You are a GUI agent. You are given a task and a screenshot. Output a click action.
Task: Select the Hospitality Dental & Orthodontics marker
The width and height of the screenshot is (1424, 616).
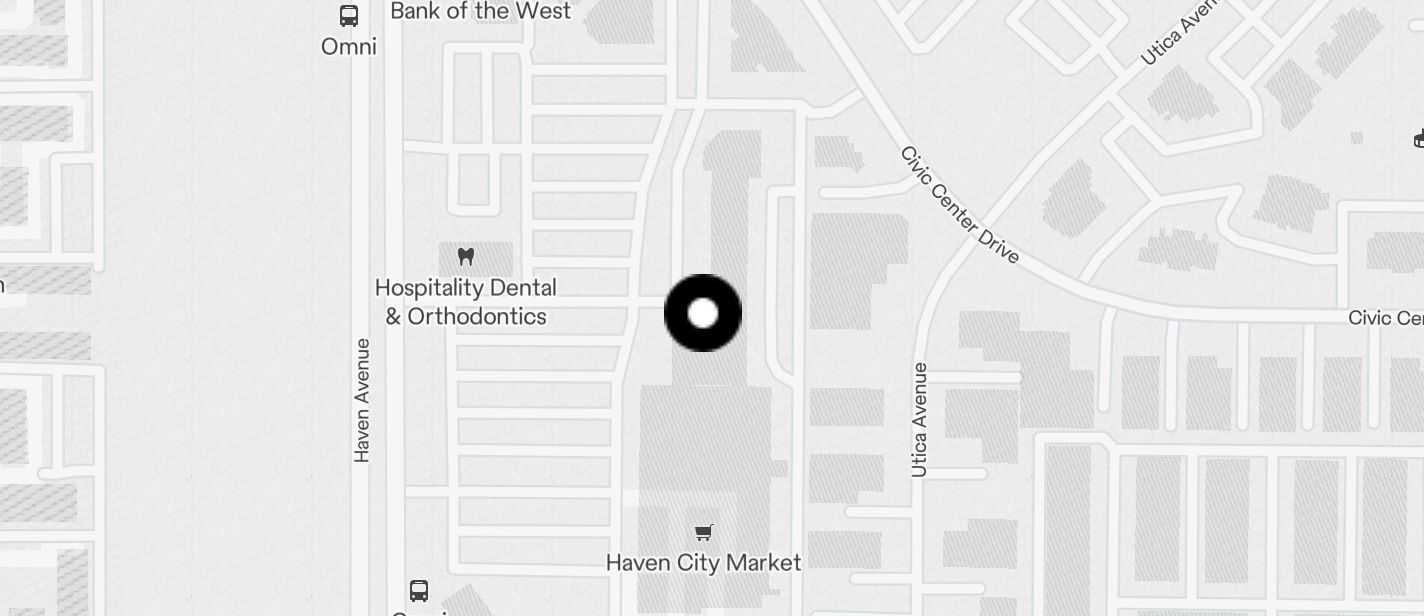point(465,257)
